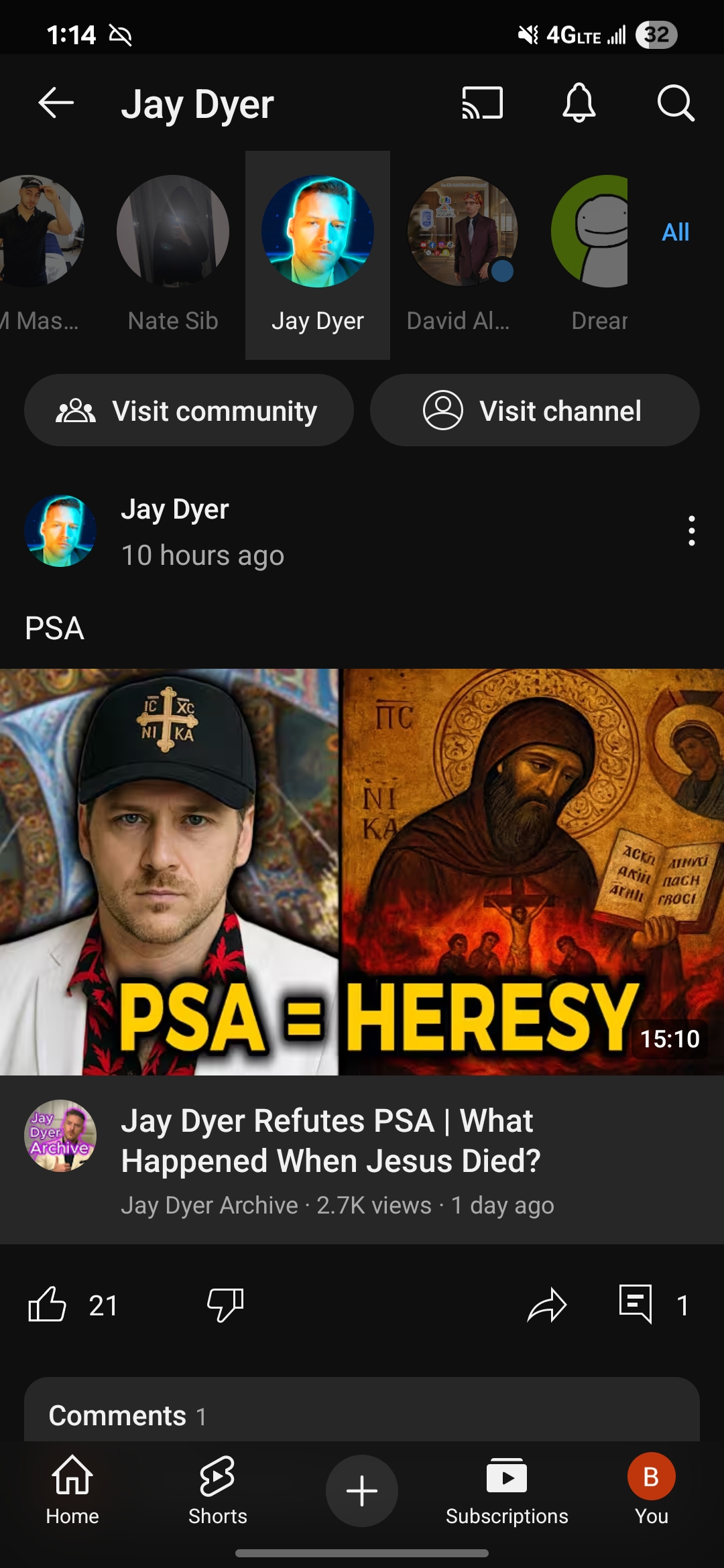Open Visit channel button
This screenshot has width=724, height=1568.
(x=535, y=410)
